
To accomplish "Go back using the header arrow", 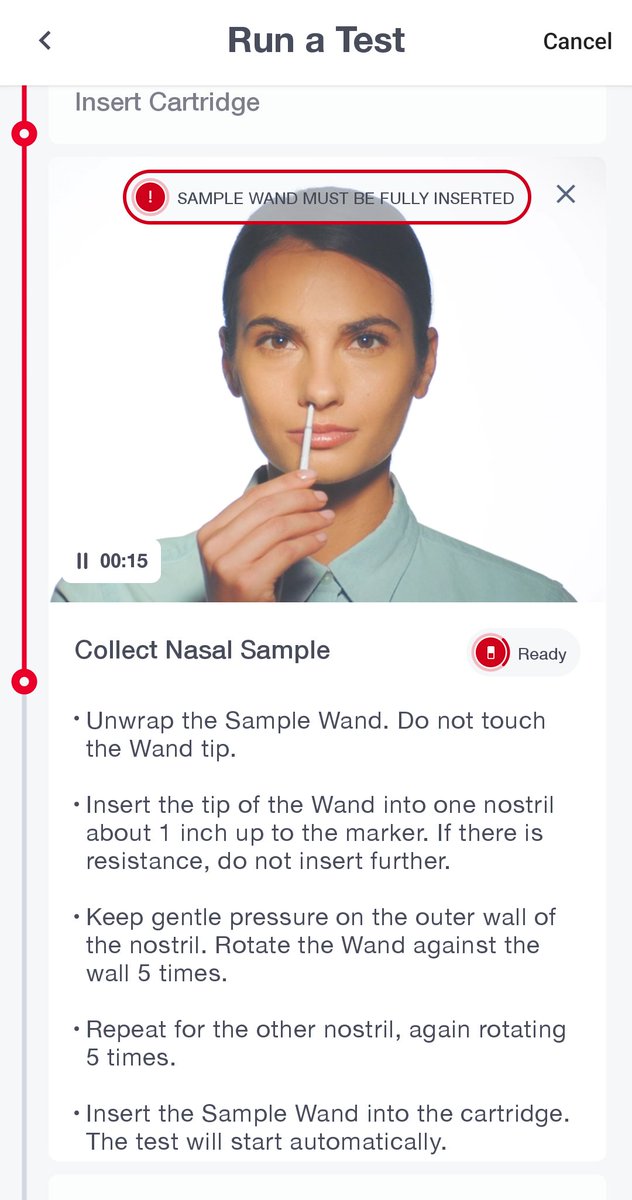I will [45, 41].
